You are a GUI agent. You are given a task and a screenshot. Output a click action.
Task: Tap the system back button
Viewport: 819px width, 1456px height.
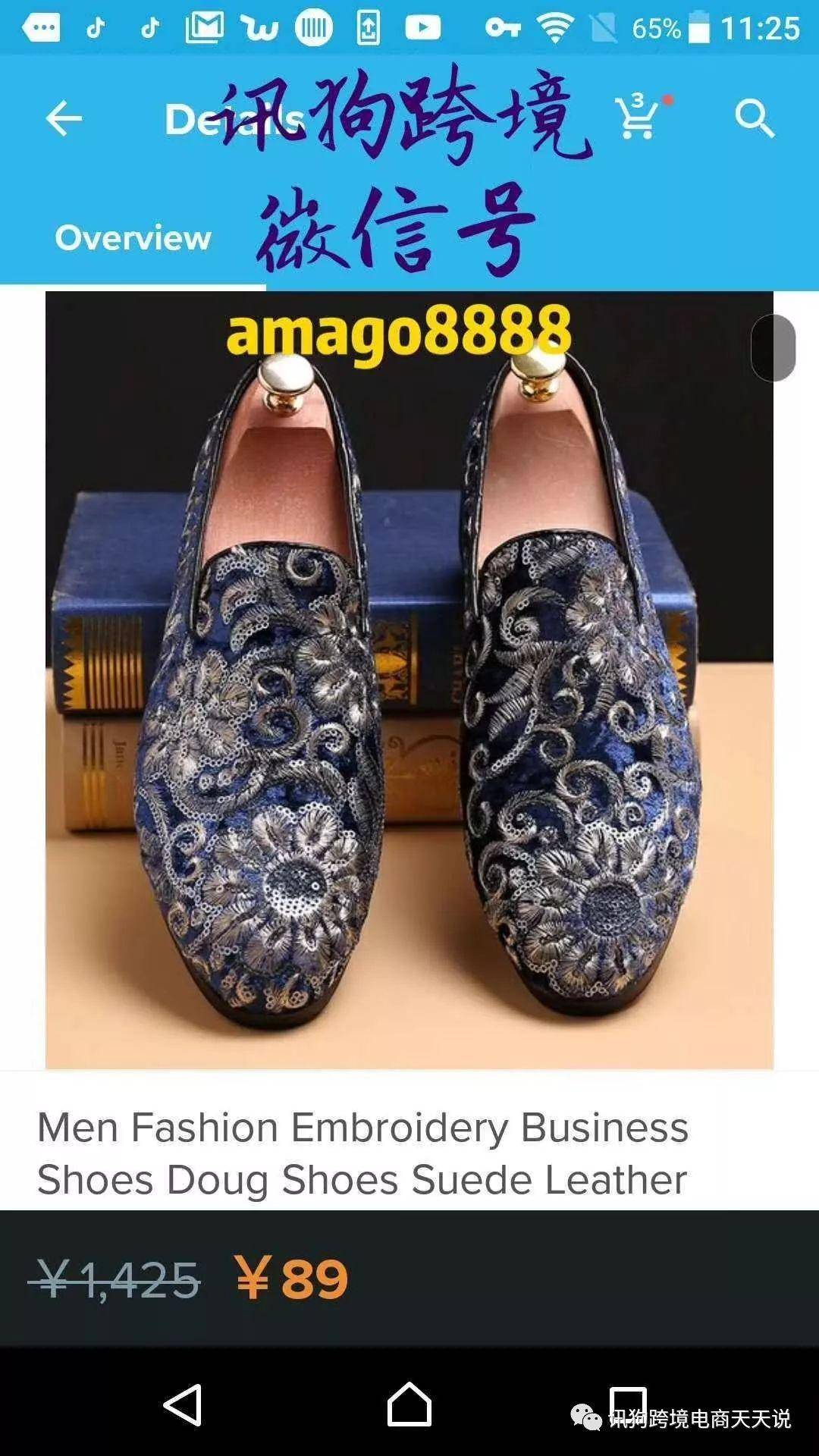pyautogui.click(x=183, y=1404)
